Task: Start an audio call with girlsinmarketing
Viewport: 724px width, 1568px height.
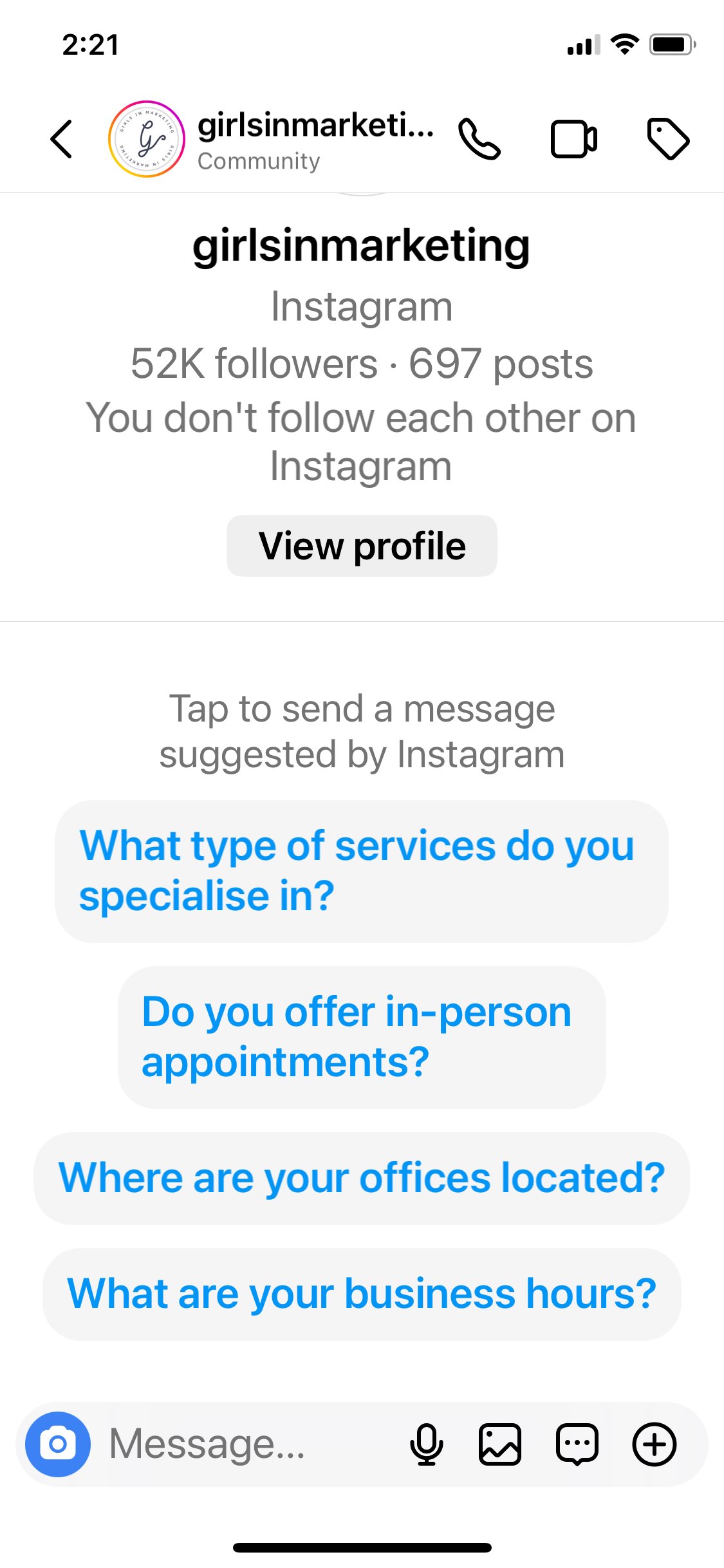Action: point(479,139)
